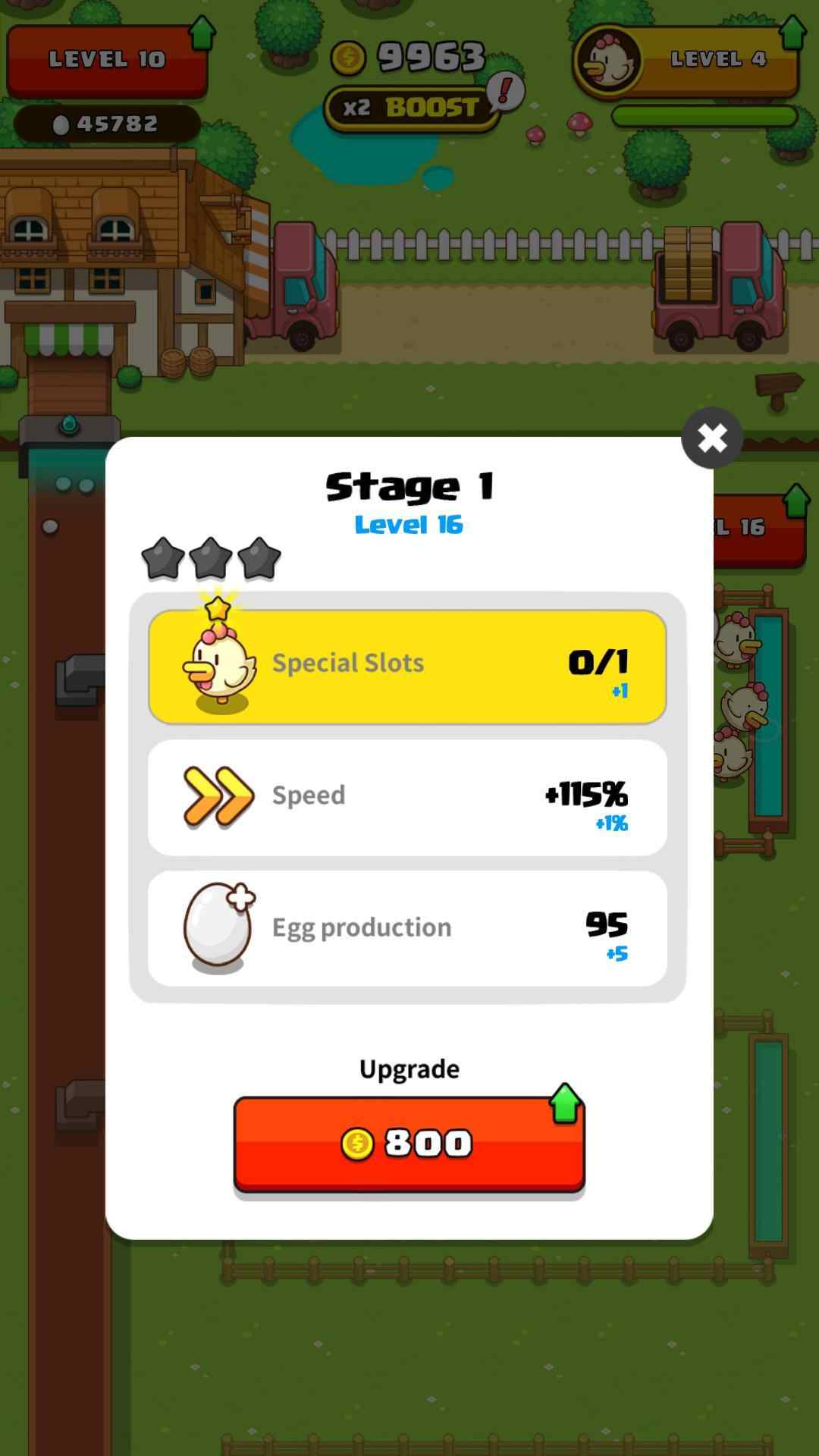This screenshot has height=1456, width=819.
Task: Upgrade the stage for 800 coins
Action: pos(409,1143)
